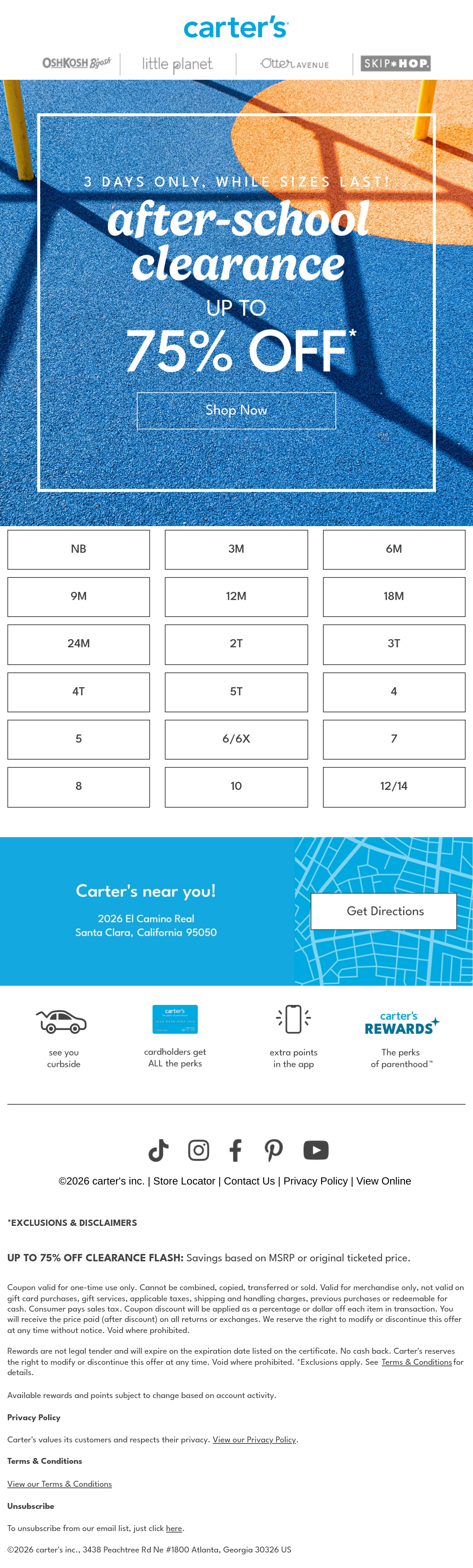Open the Store Locator link

coord(184,1180)
